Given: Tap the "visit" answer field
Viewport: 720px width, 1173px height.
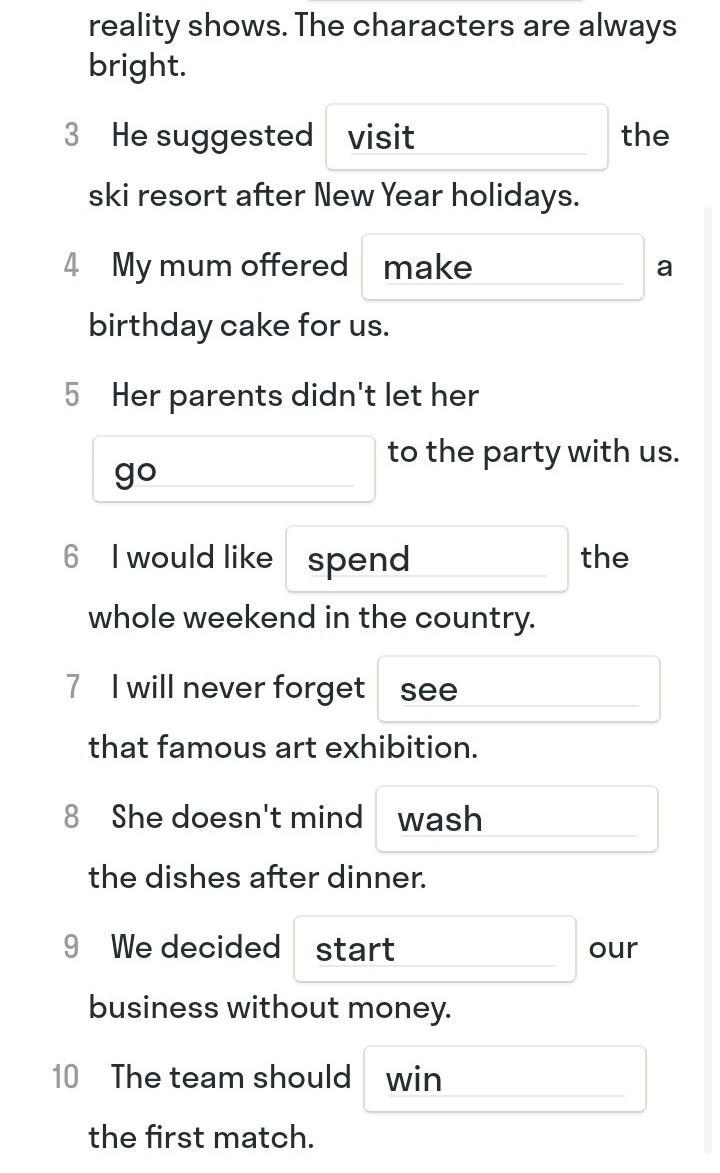Looking at the screenshot, I should pyautogui.click(x=466, y=137).
